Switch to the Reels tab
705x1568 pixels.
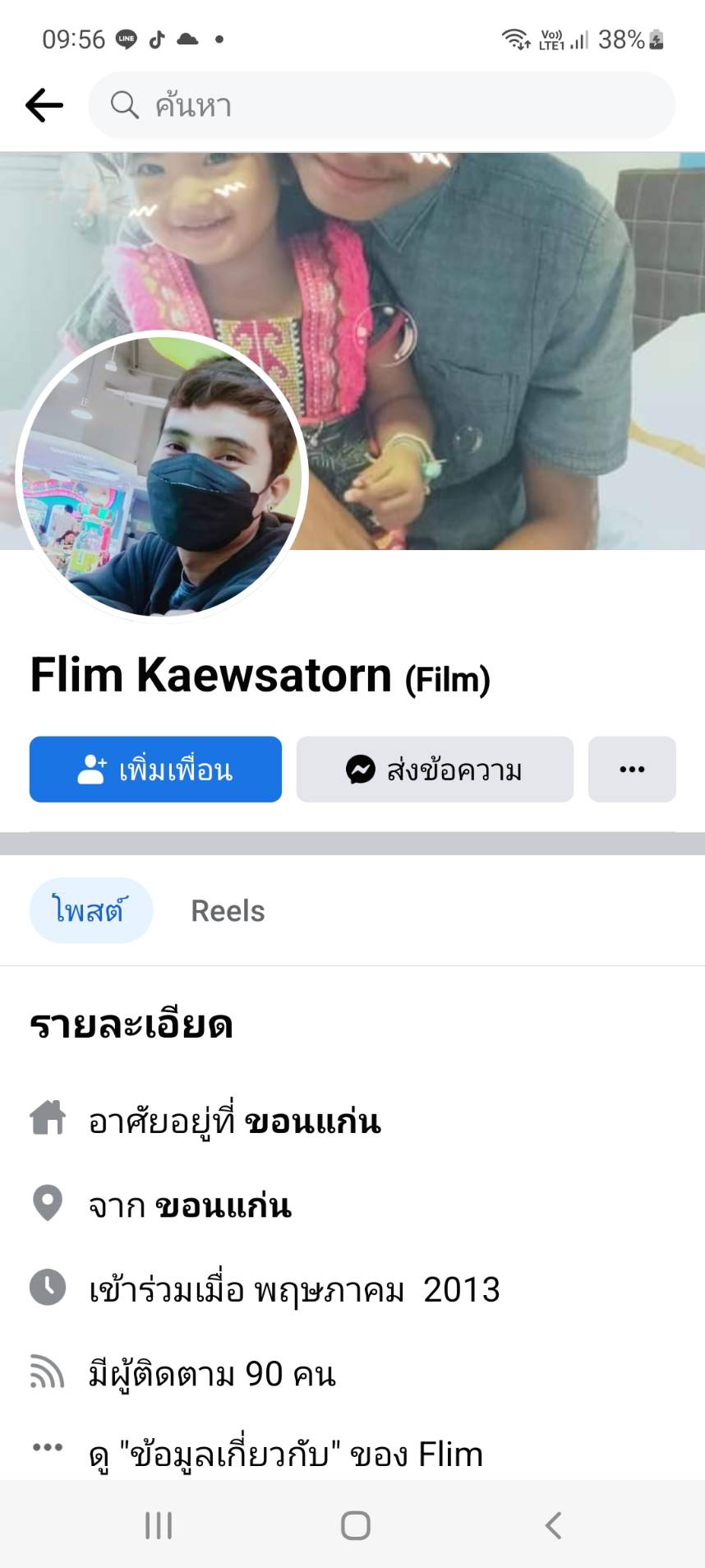[228, 910]
